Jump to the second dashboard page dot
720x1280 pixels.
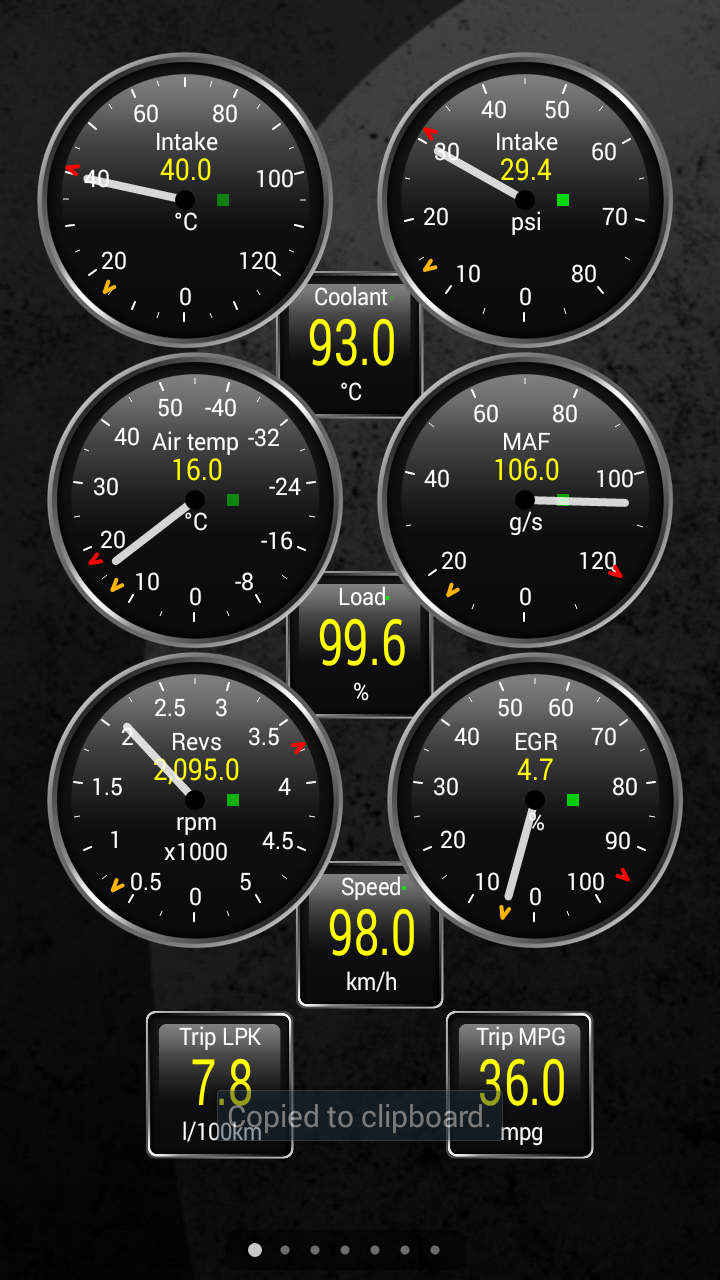click(x=285, y=1249)
